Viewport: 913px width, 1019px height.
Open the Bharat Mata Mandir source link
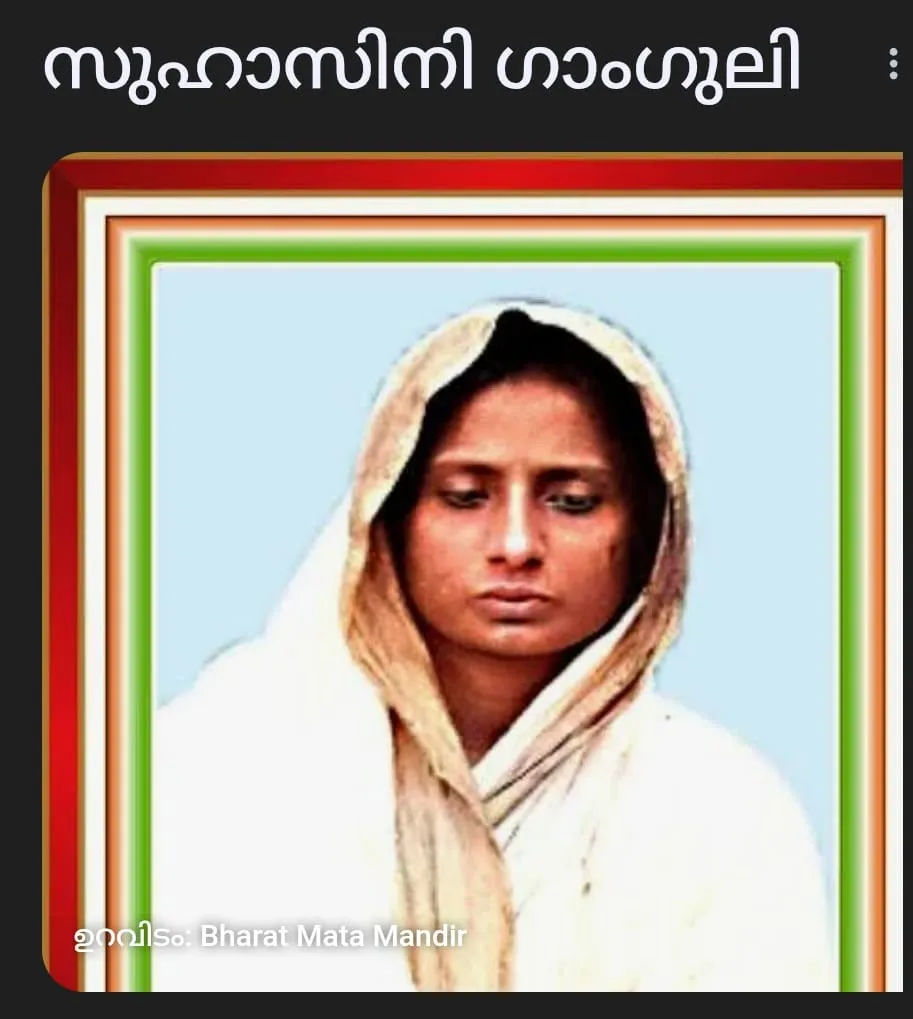pos(333,937)
